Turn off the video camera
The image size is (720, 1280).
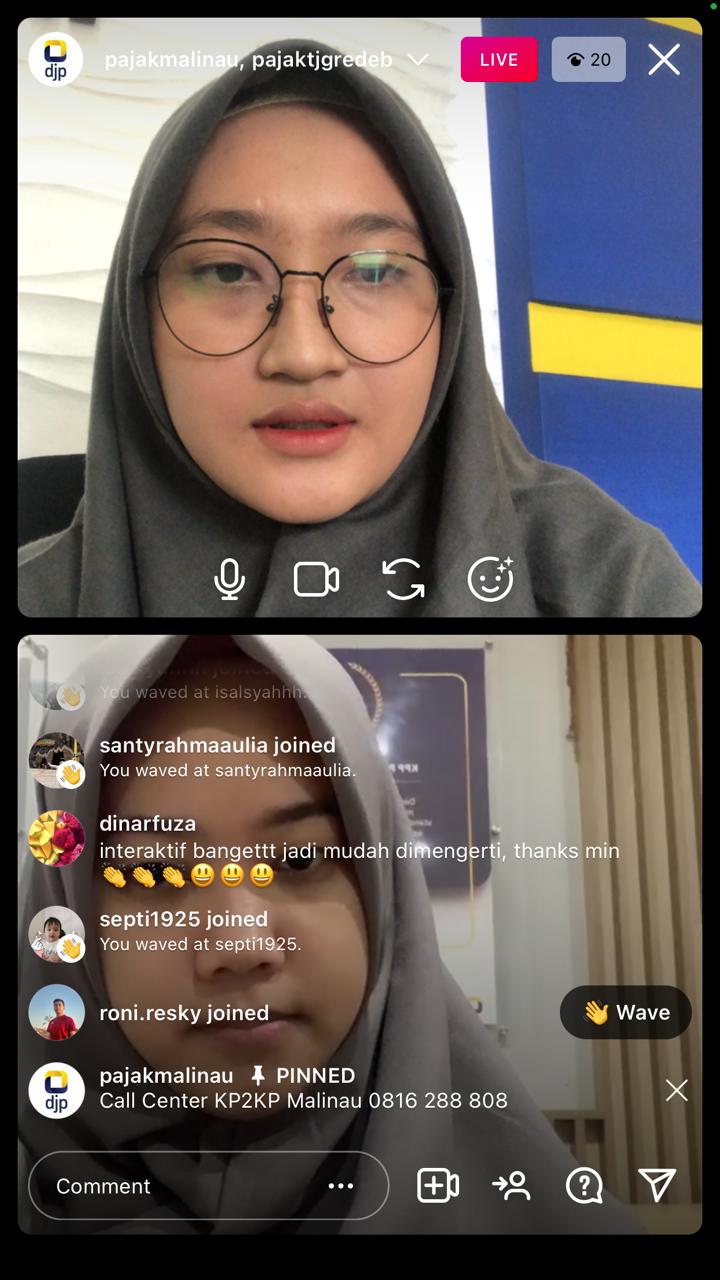click(316, 579)
